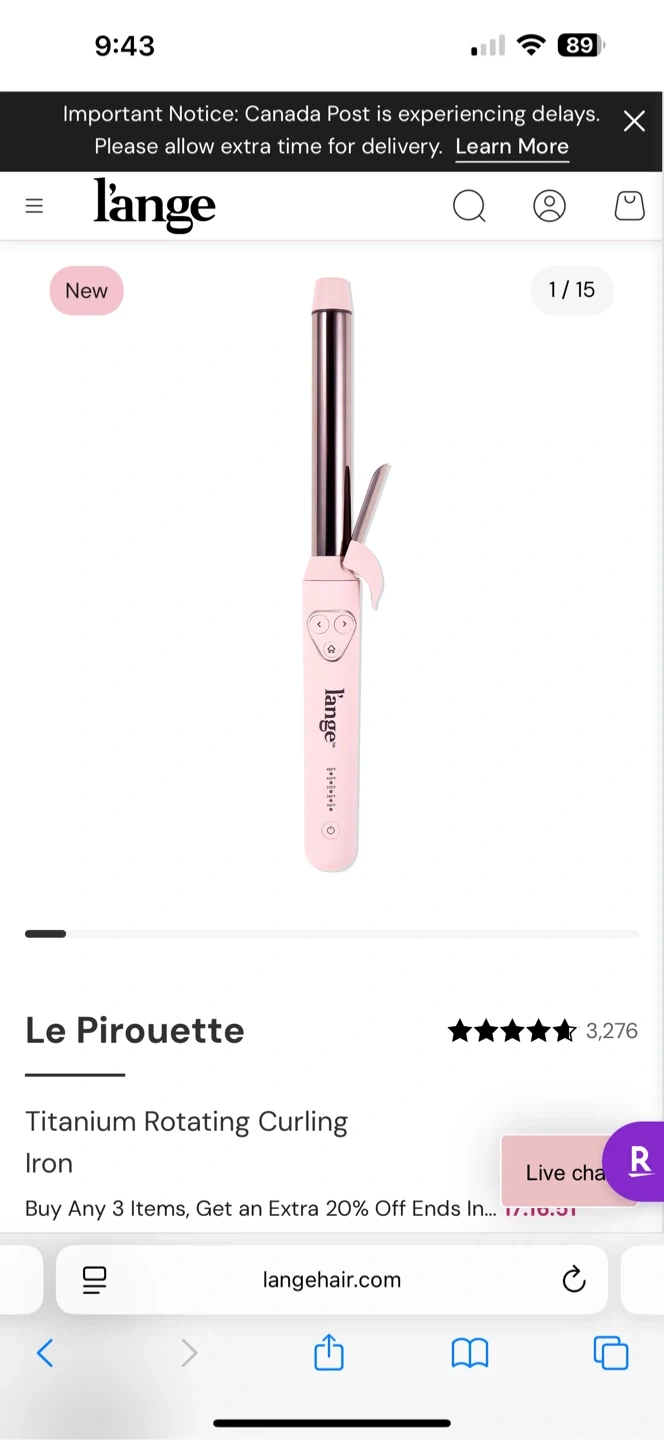Read the 3,276 star reviews
The image size is (664, 1440).
click(x=542, y=1031)
